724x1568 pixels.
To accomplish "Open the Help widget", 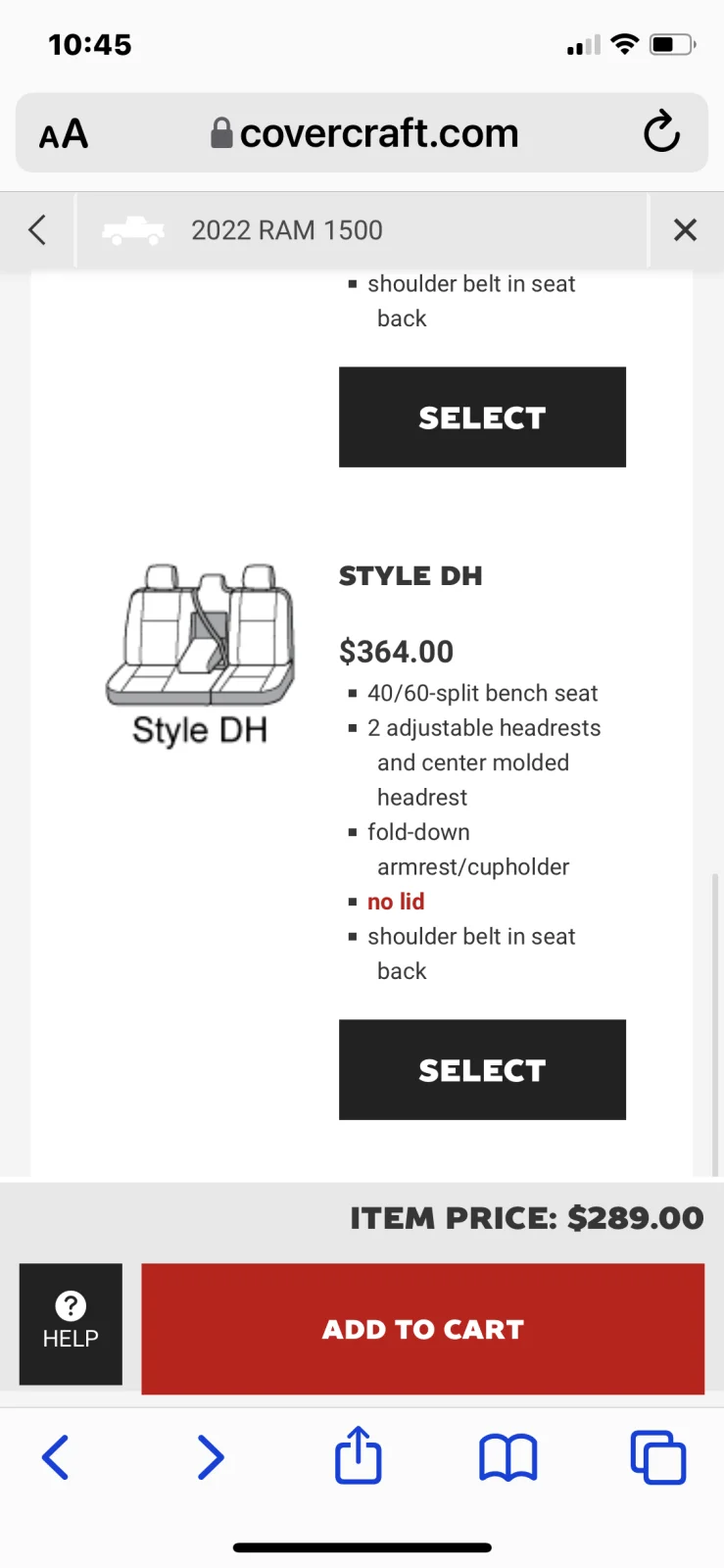I will [71, 1323].
